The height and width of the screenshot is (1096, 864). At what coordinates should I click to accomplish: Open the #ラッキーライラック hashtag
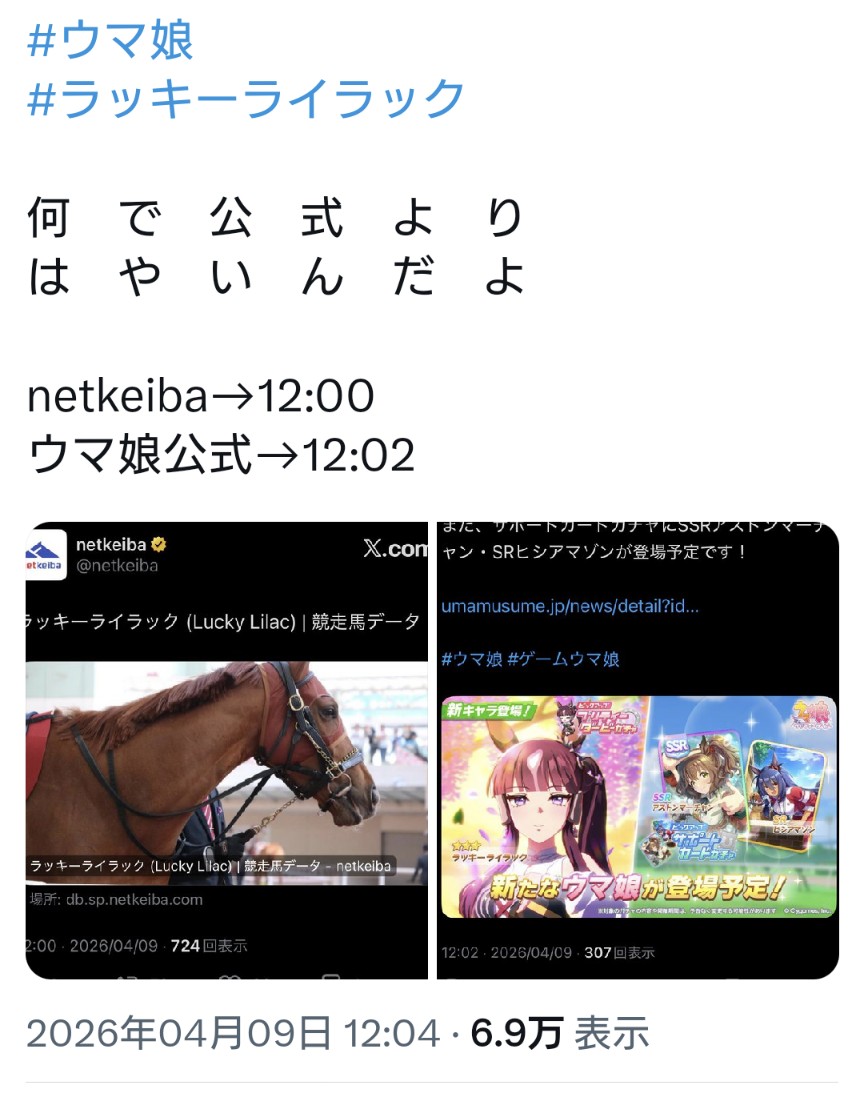tap(246, 99)
